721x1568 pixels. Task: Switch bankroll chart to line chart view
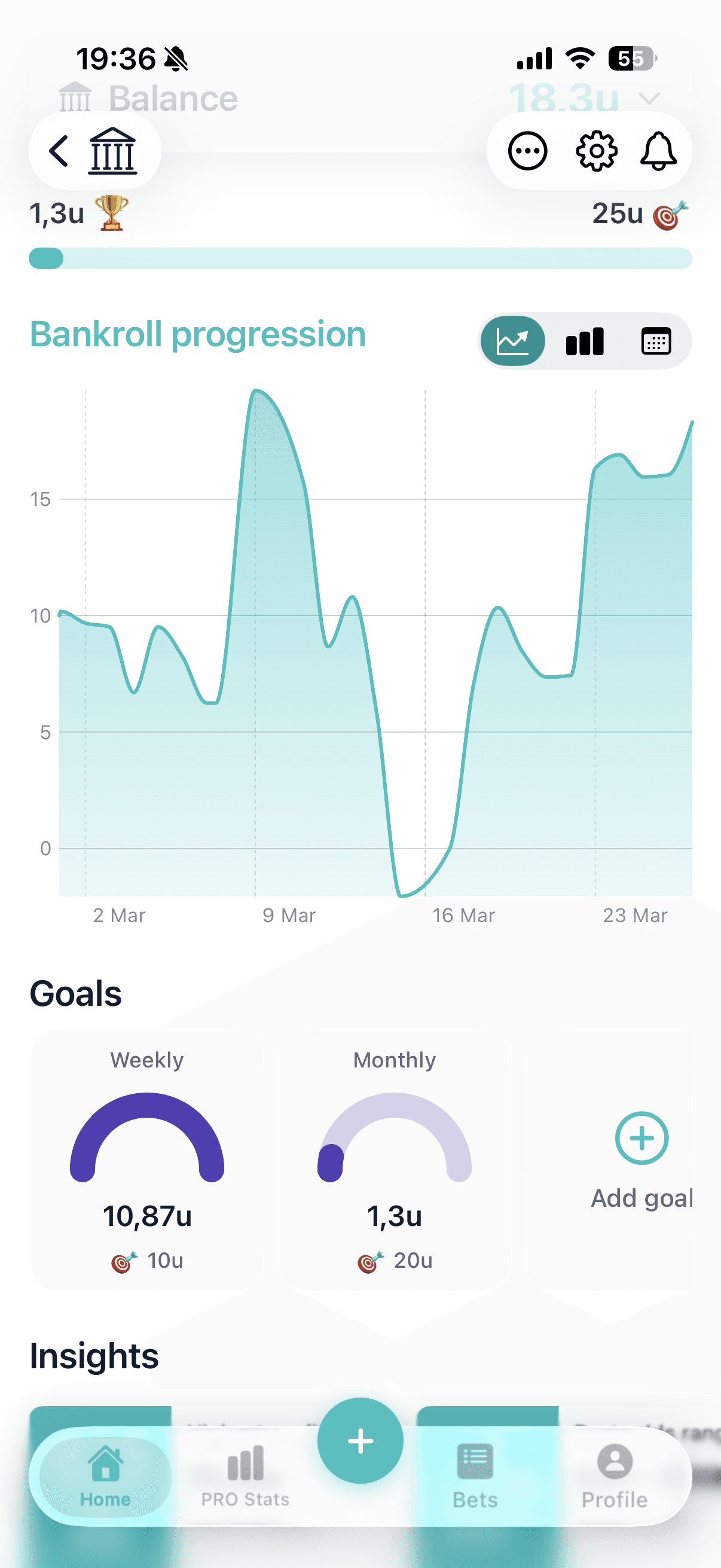coord(512,341)
